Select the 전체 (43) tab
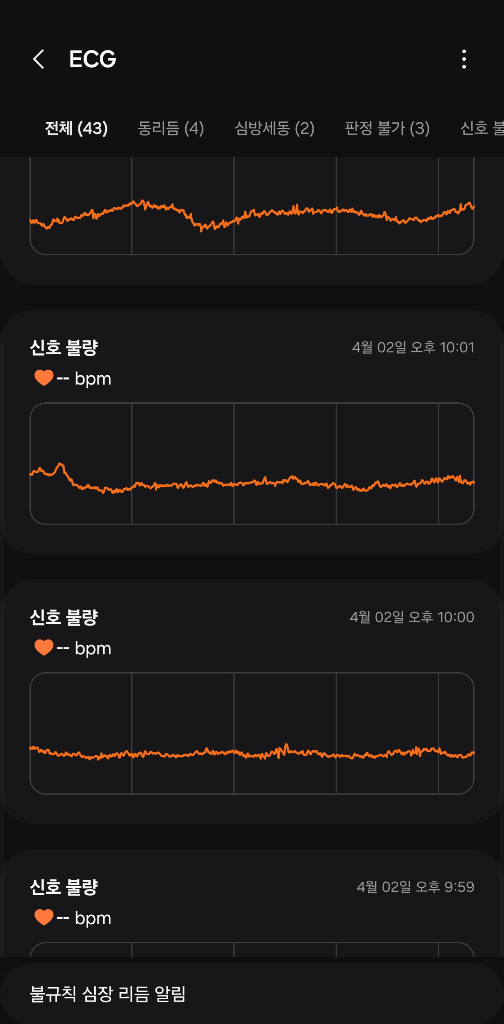Screen dimensions: 504x1024 pyautogui.click(x=76, y=129)
